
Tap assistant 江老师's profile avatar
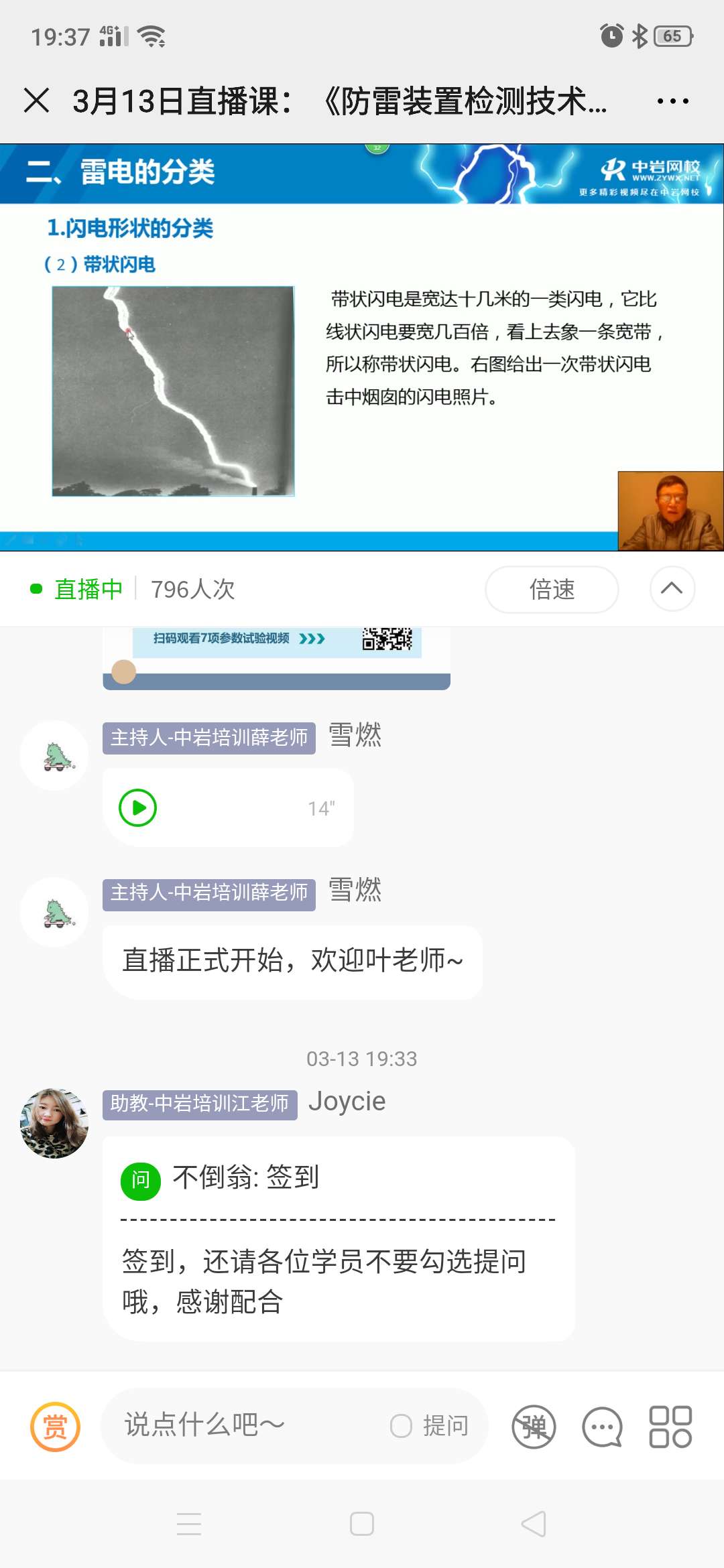coord(54,1124)
